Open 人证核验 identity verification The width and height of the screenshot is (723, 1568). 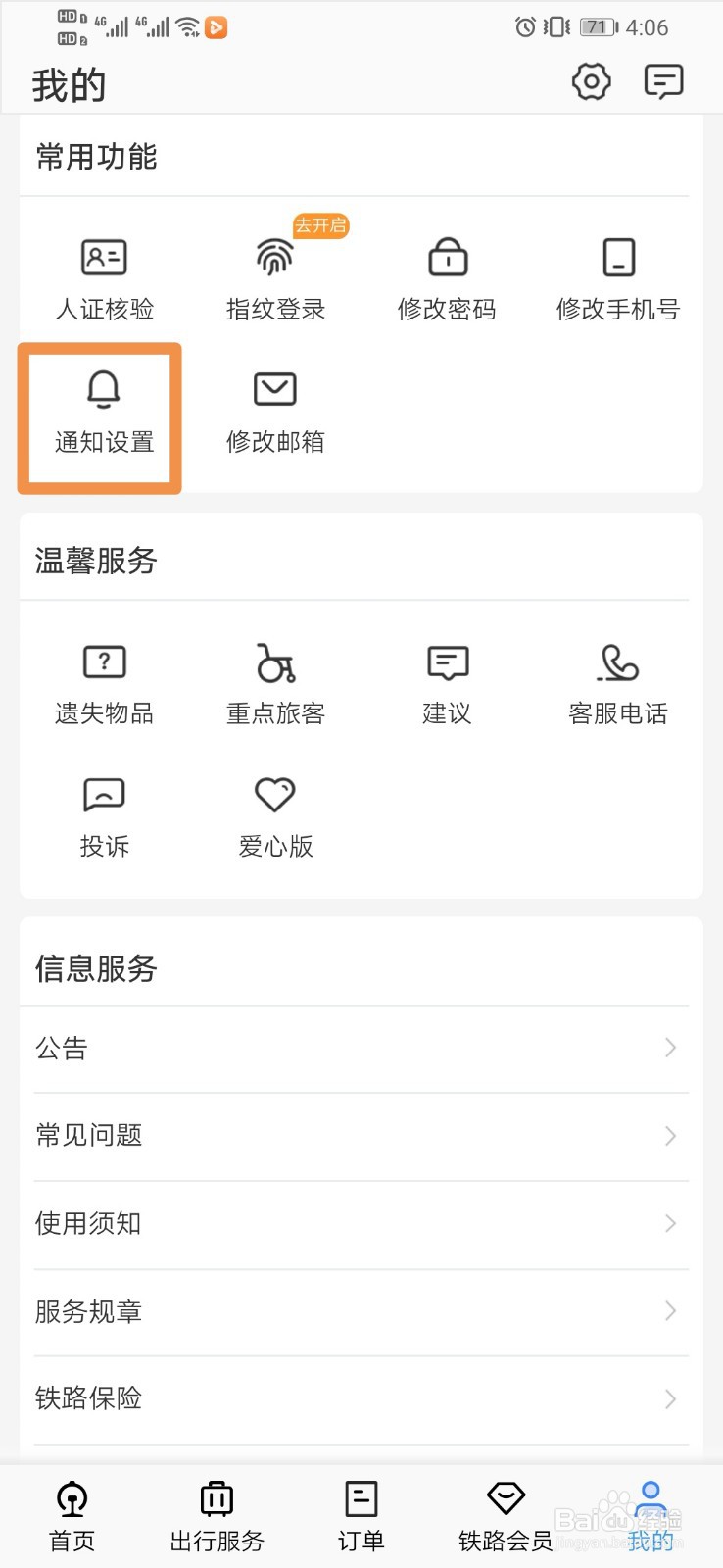pyautogui.click(x=104, y=274)
